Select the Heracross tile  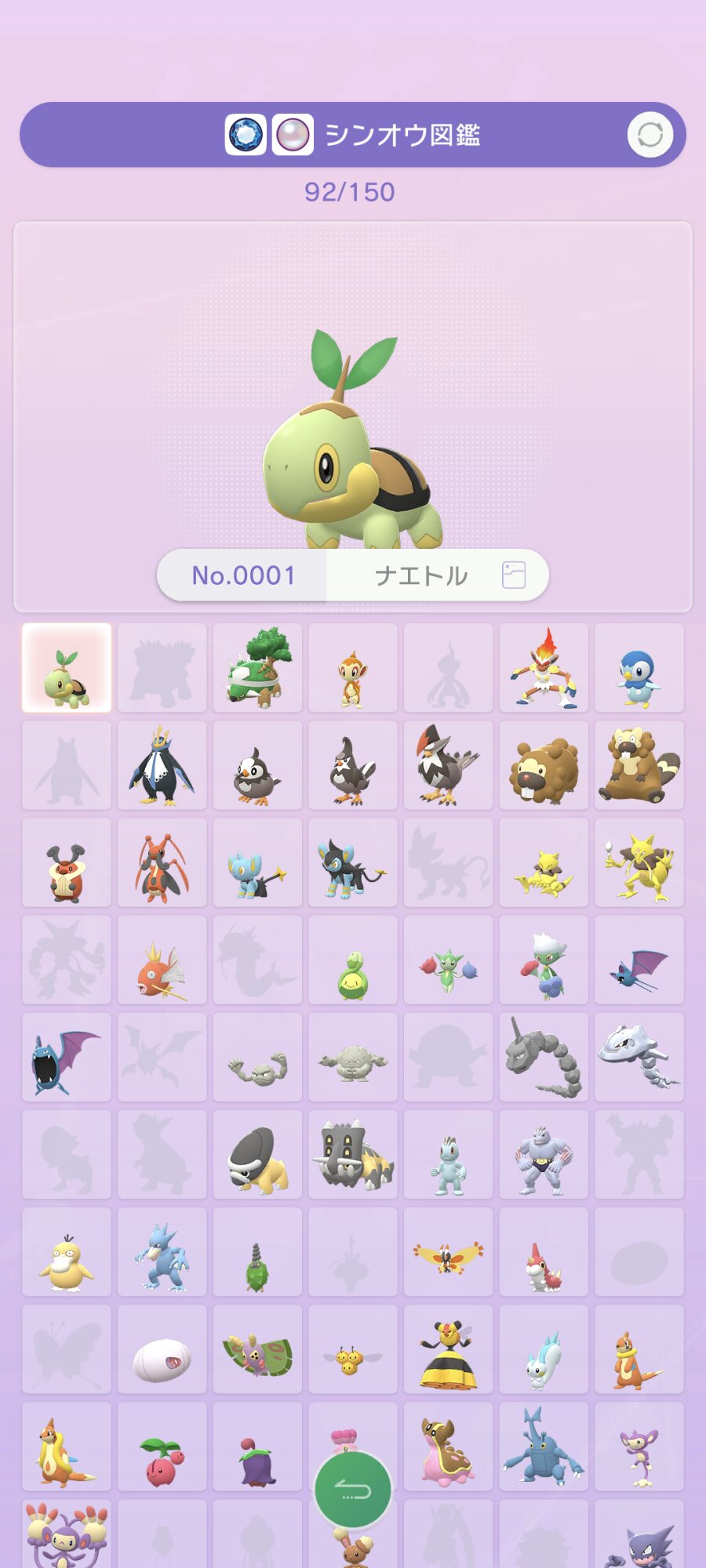point(544,1446)
